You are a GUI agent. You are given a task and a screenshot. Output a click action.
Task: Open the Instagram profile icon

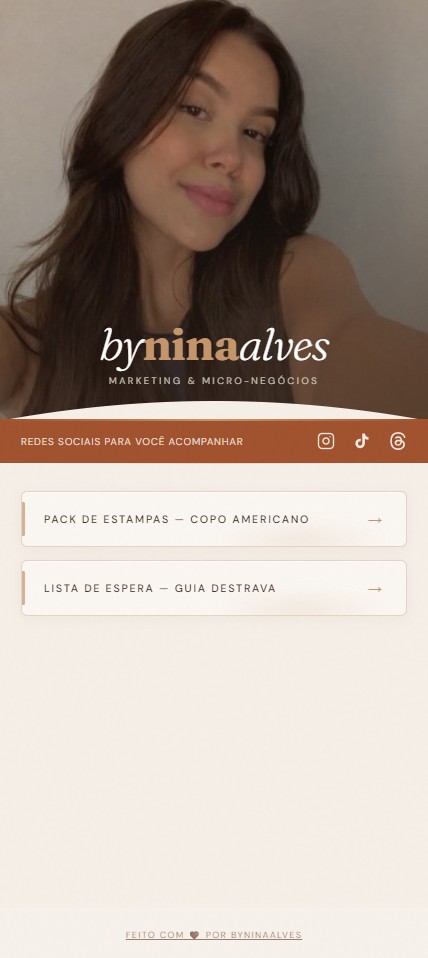coord(326,441)
